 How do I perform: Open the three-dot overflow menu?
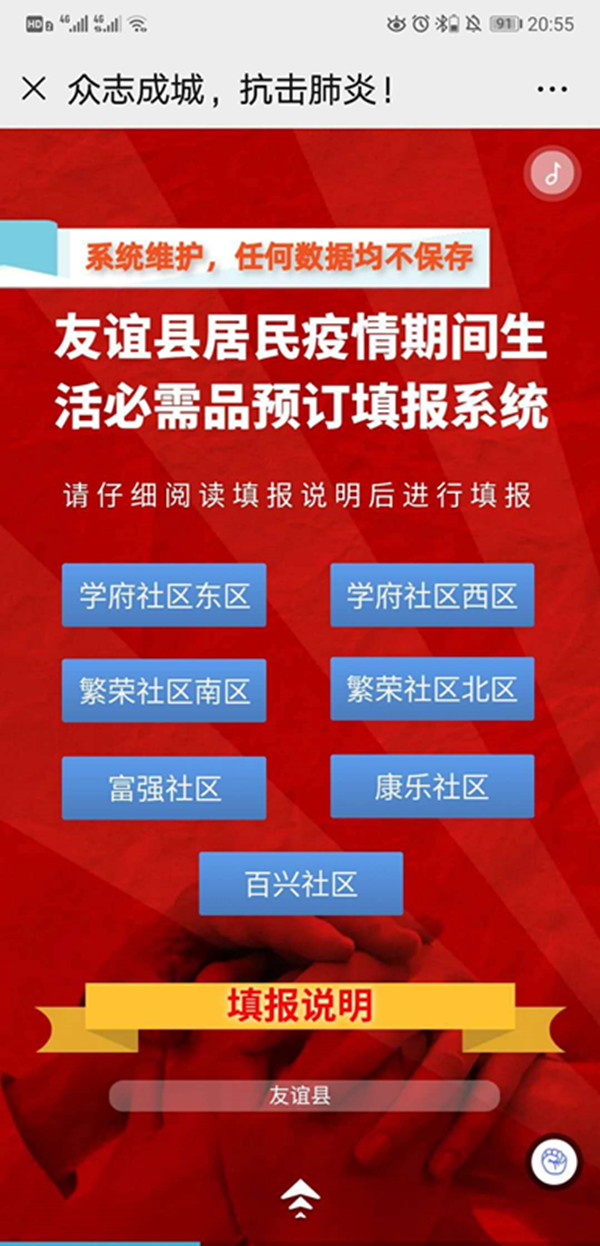point(552,90)
